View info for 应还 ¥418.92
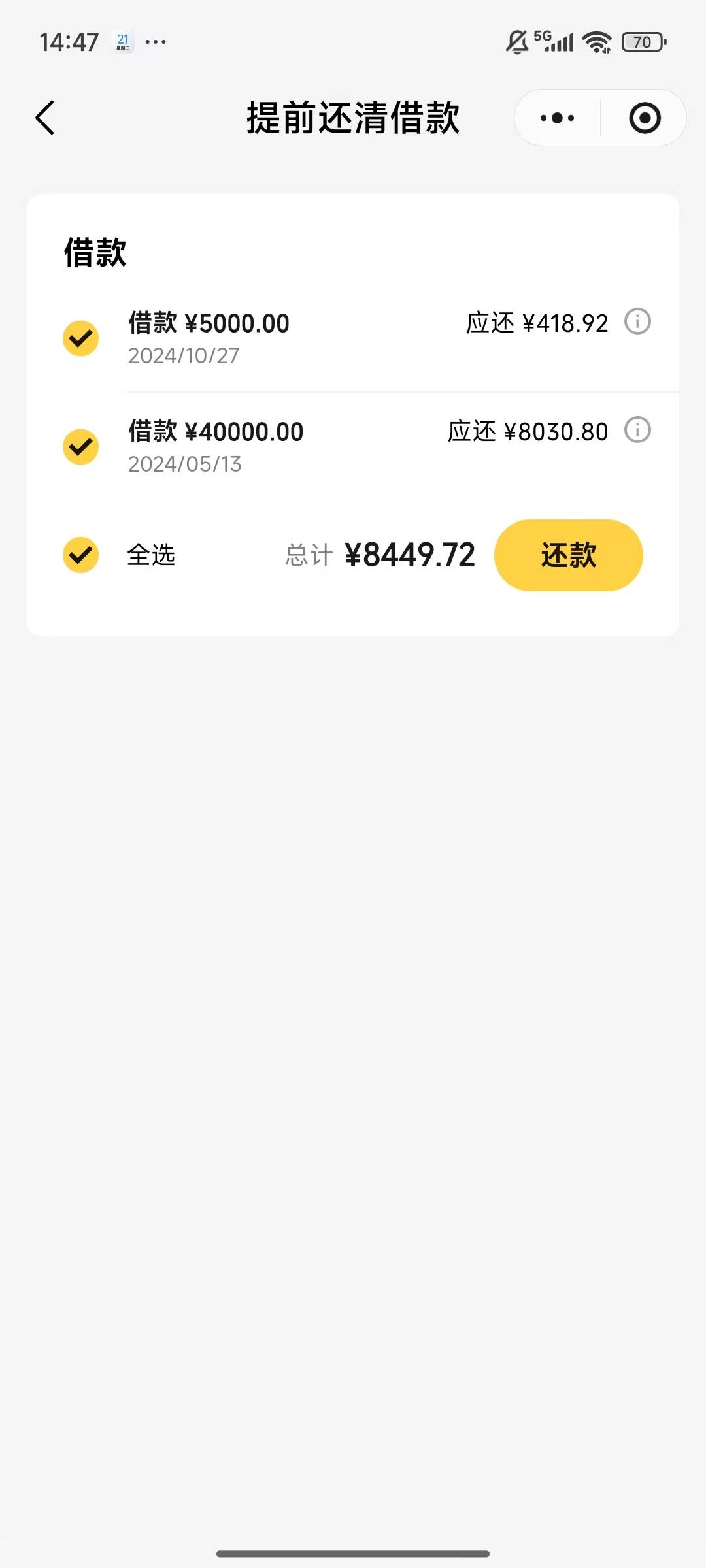706x1568 pixels. click(637, 321)
